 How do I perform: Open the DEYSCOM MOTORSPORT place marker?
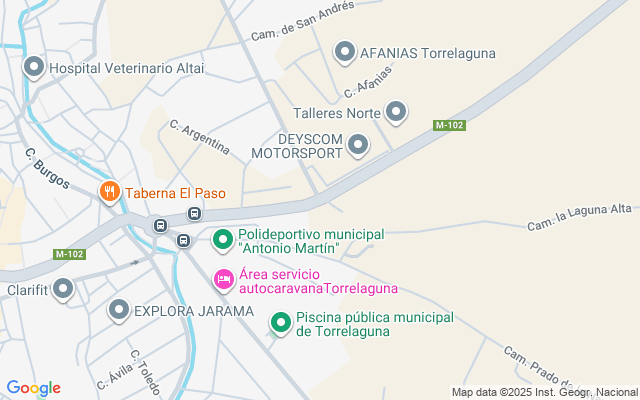pyautogui.click(x=358, y=147)
